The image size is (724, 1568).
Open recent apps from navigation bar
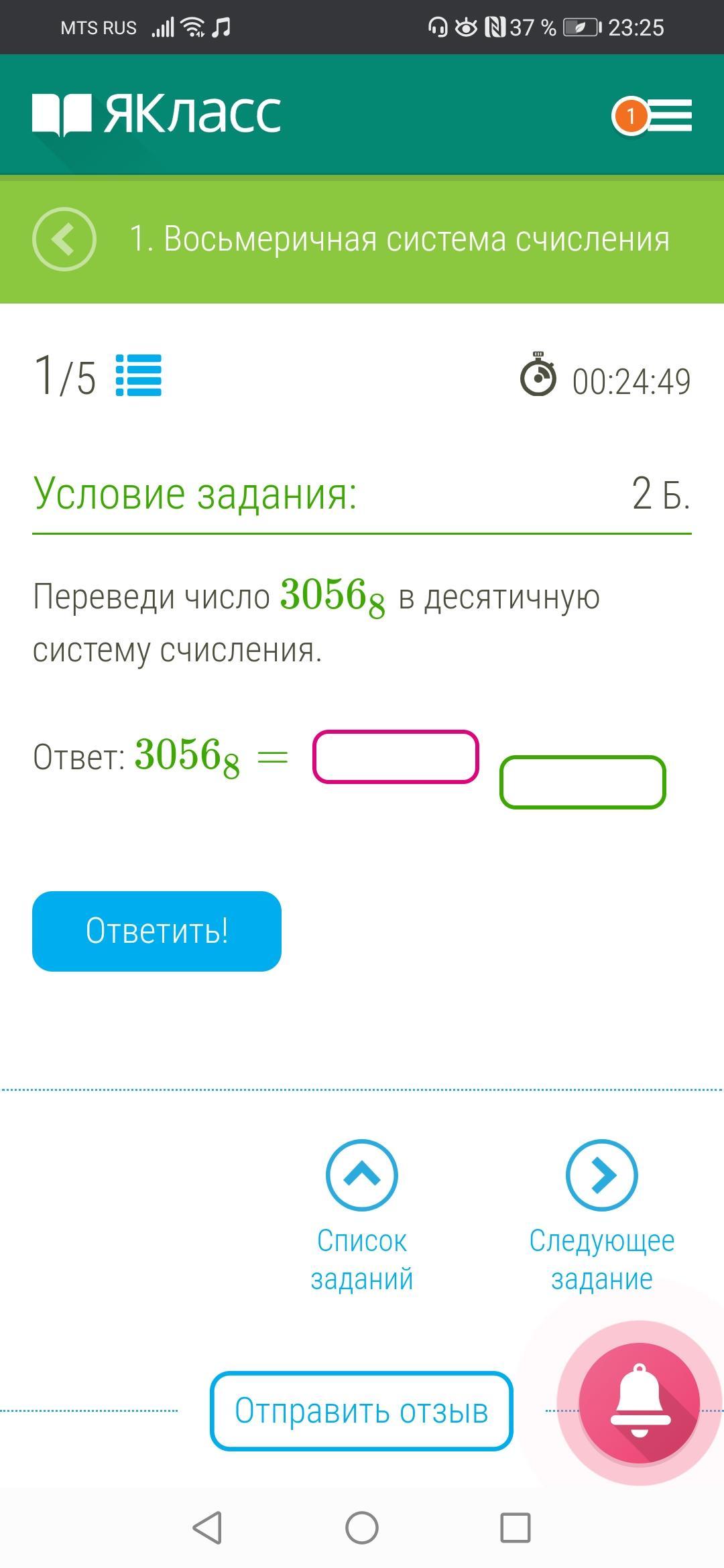coord(516,1528)
